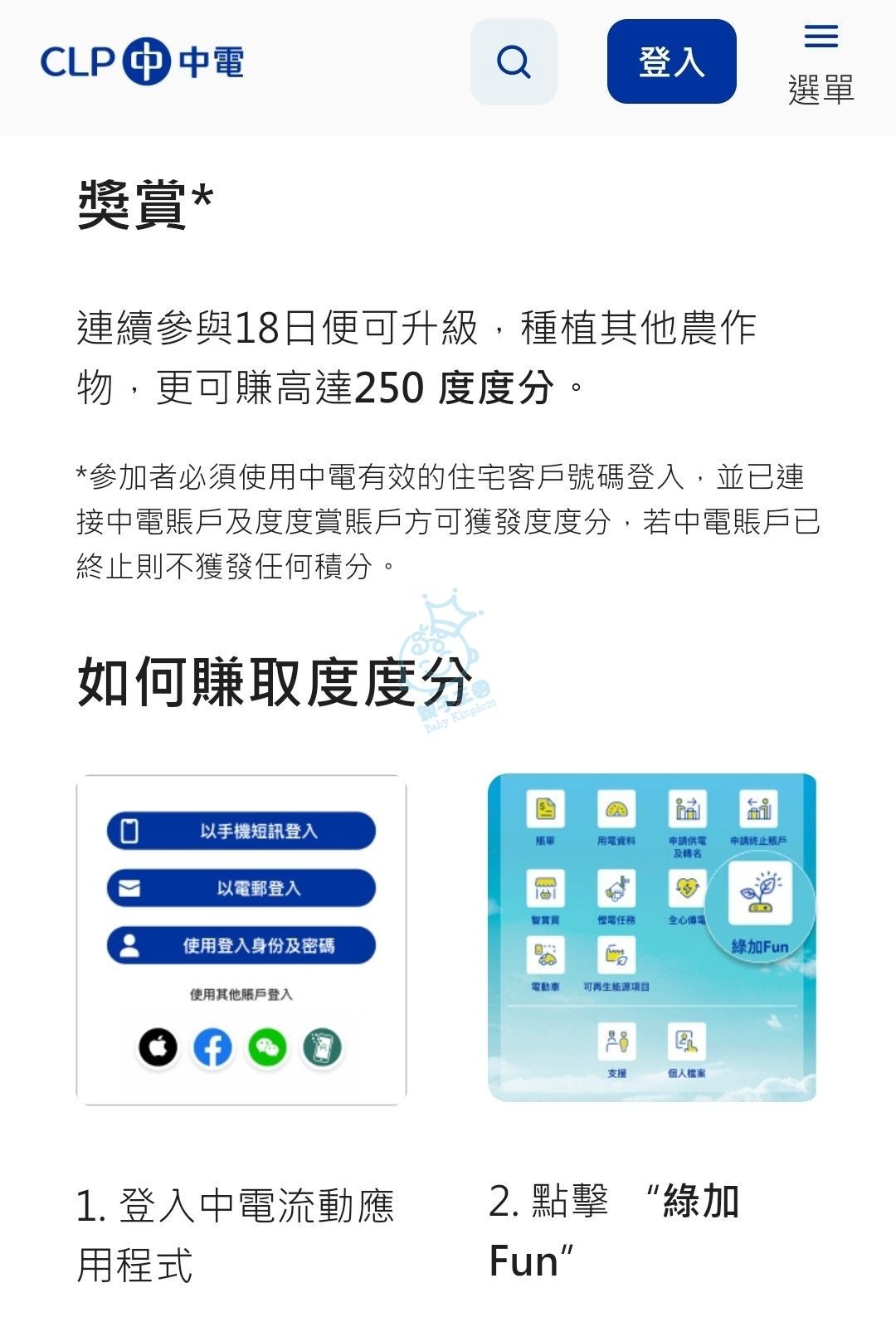Tap the 登入 login button
The height and width of the screenshot is (1322, 896).
[x=671, y=62]
